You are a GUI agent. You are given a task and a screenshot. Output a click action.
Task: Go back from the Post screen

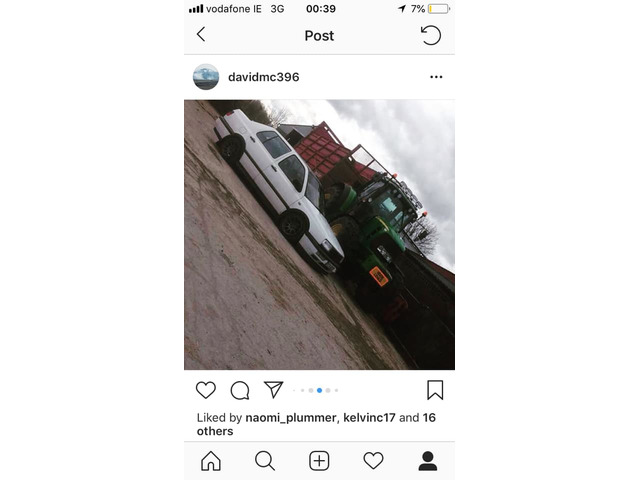pyautogui.click(x=201, y=35)
